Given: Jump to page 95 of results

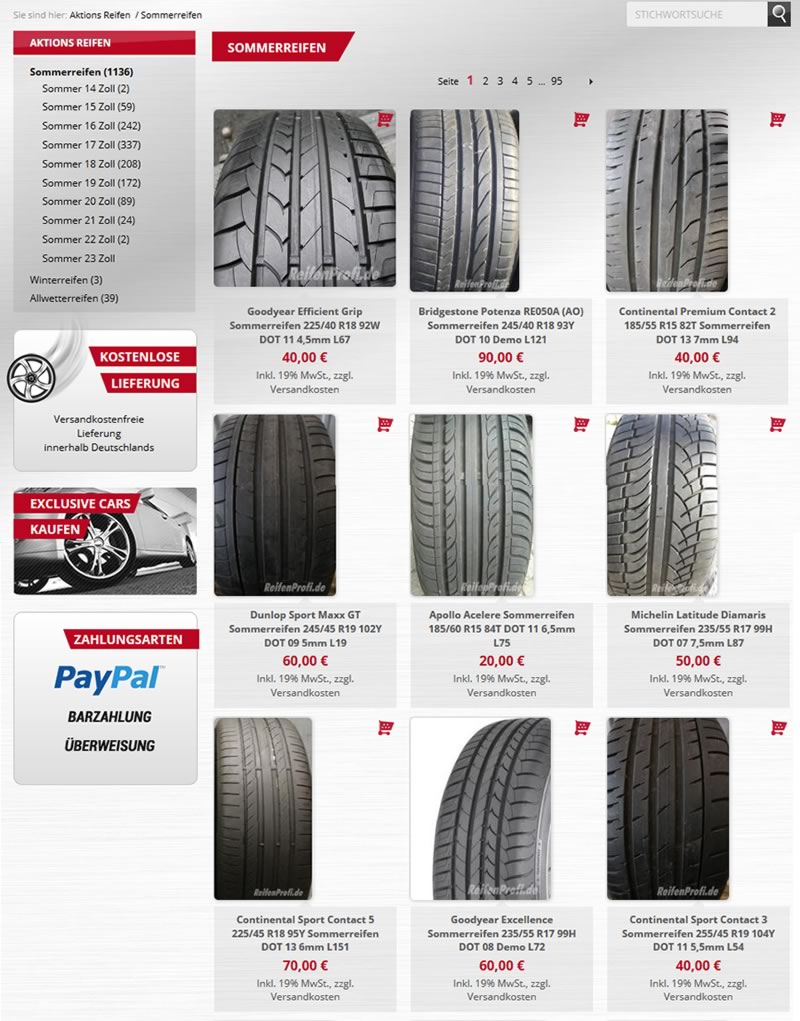Looking at the screenshot, I should (x=556, y=81).
